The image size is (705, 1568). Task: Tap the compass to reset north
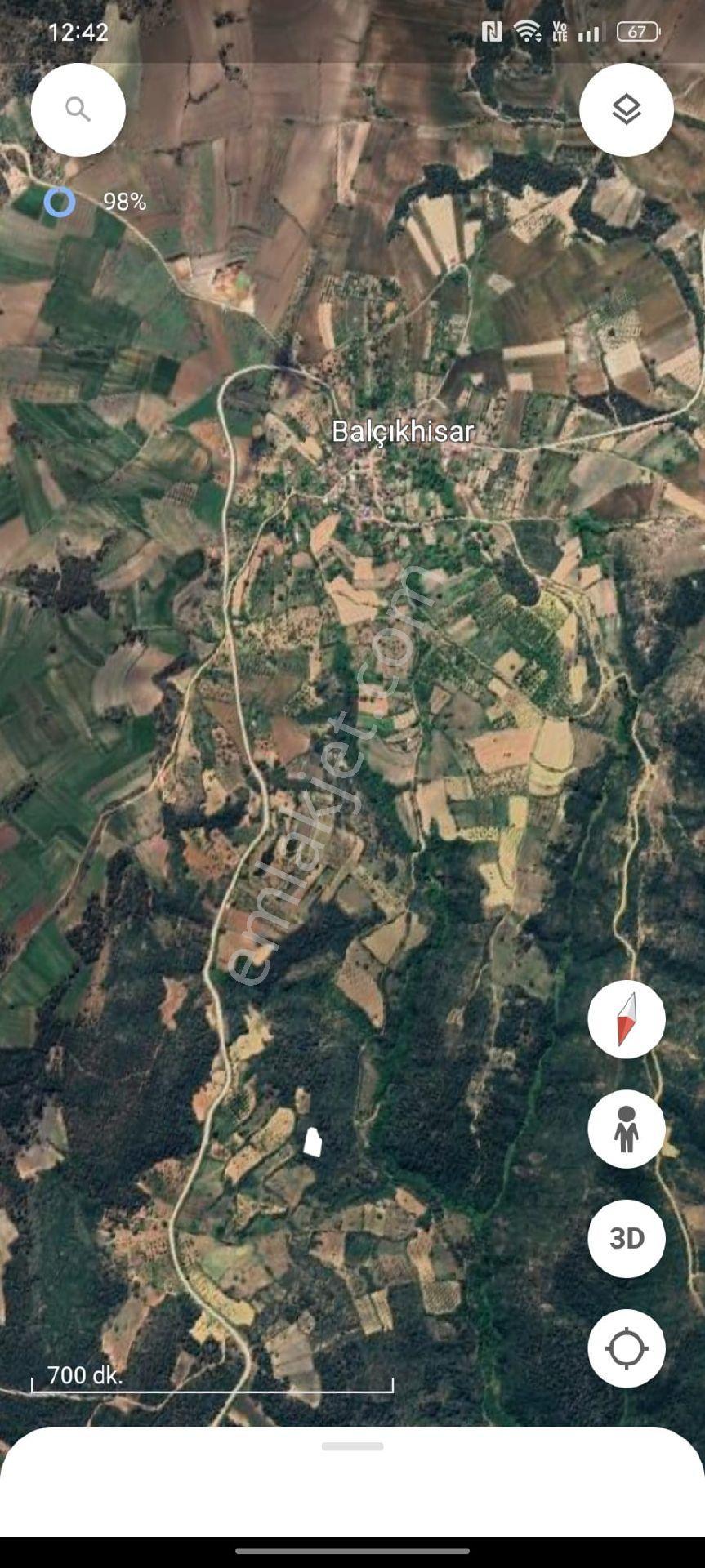click(x=627, y=1019)
